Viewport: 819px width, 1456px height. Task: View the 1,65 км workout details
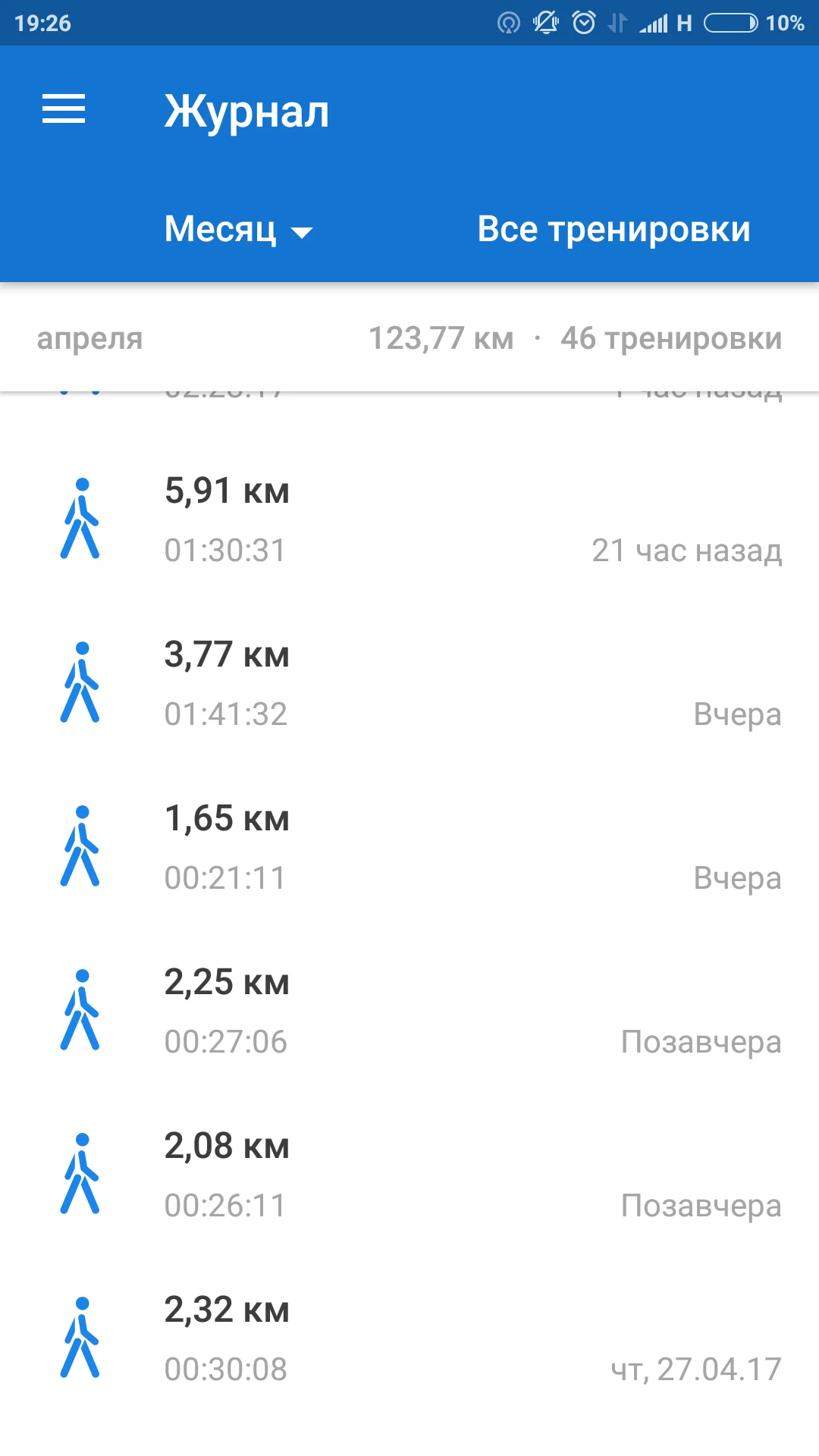[x=409, y=848]
